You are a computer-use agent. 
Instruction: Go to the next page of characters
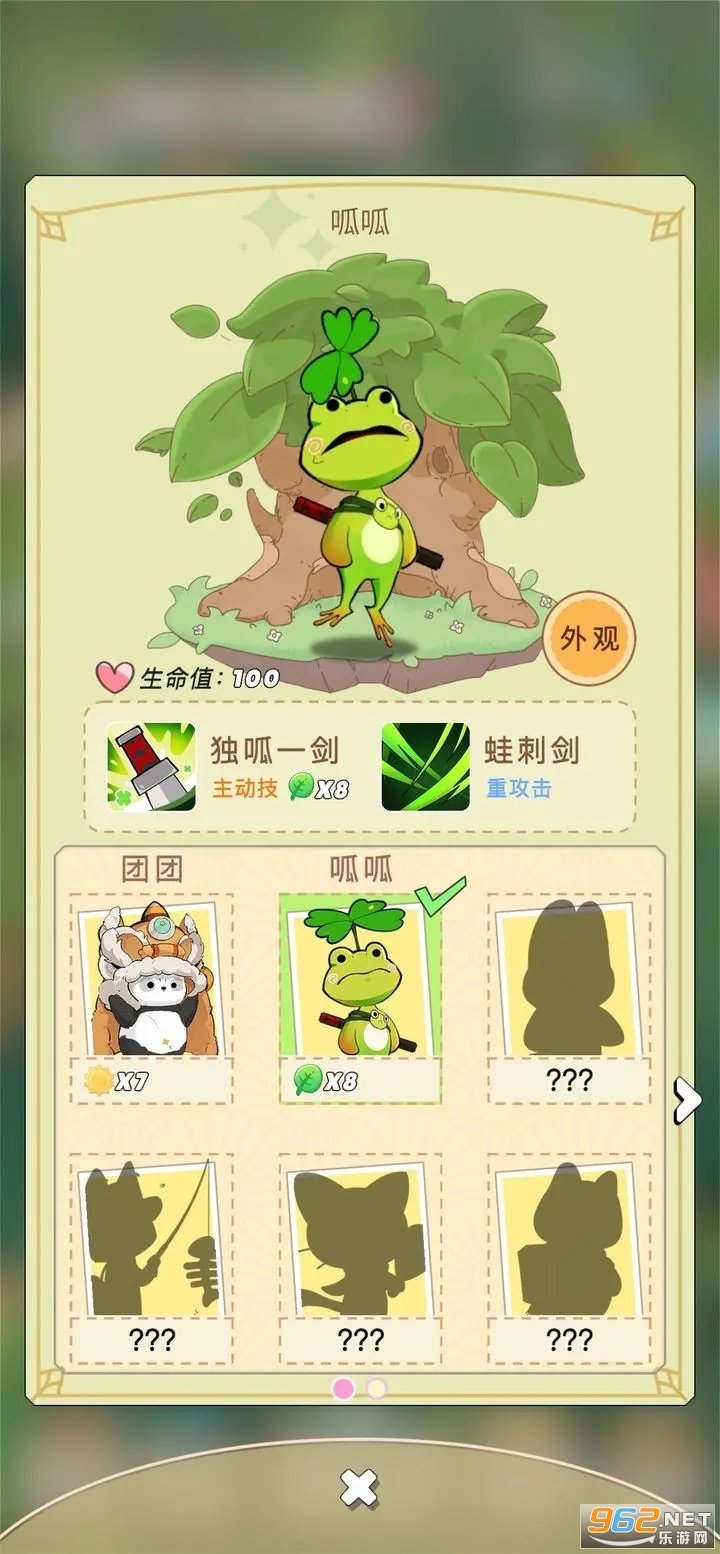(x=686, y=1100)
